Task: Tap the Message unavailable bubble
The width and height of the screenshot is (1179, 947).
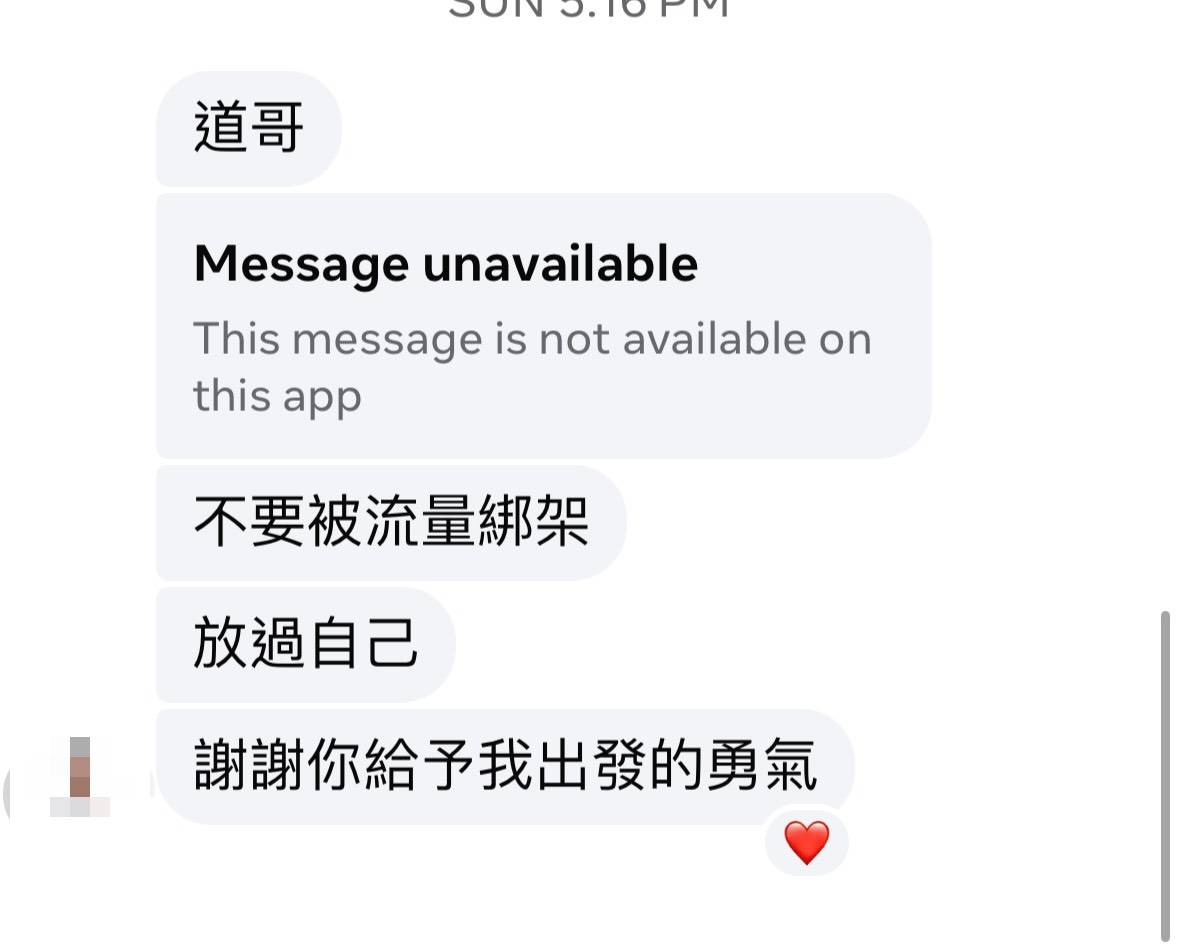Action: (x=544, y=326)
